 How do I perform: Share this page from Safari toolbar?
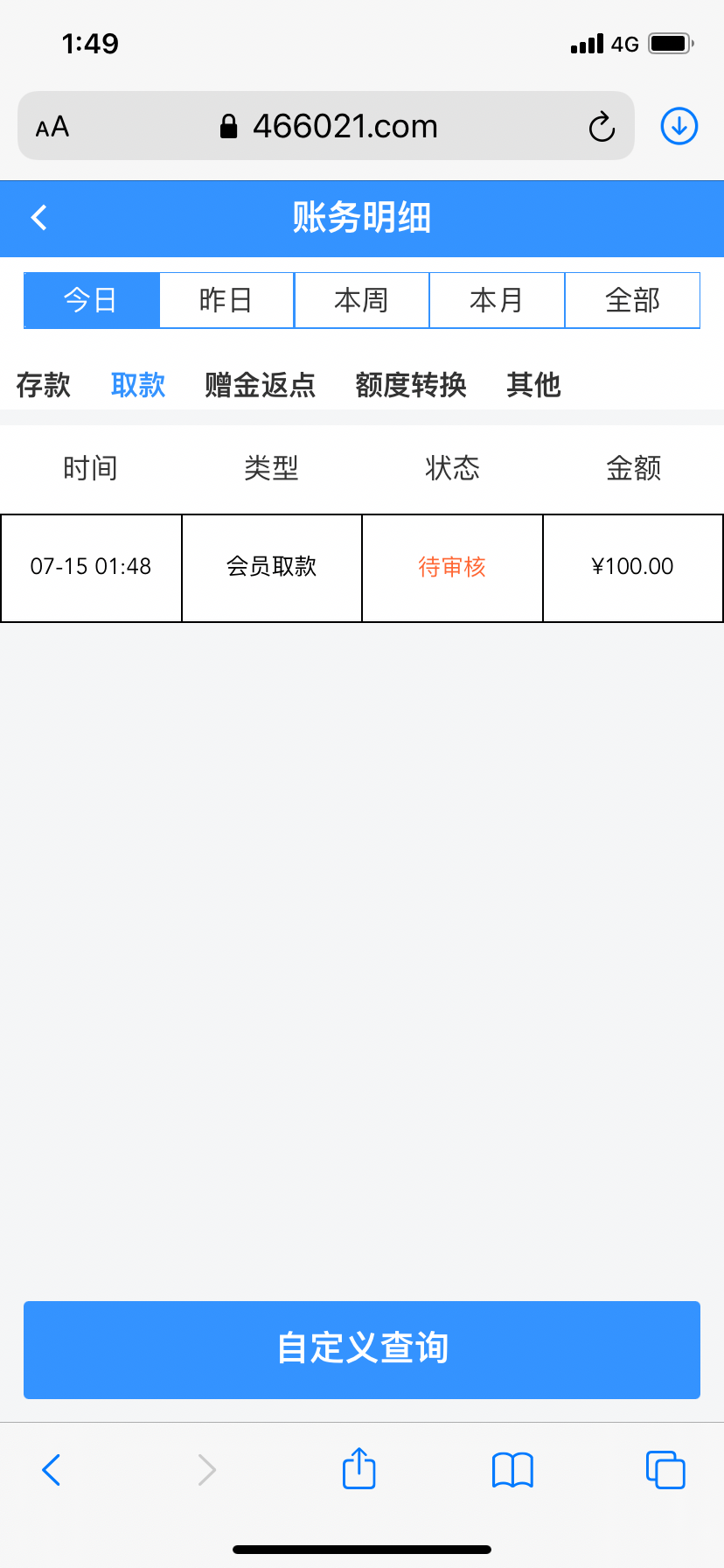tap(359, 1469)
